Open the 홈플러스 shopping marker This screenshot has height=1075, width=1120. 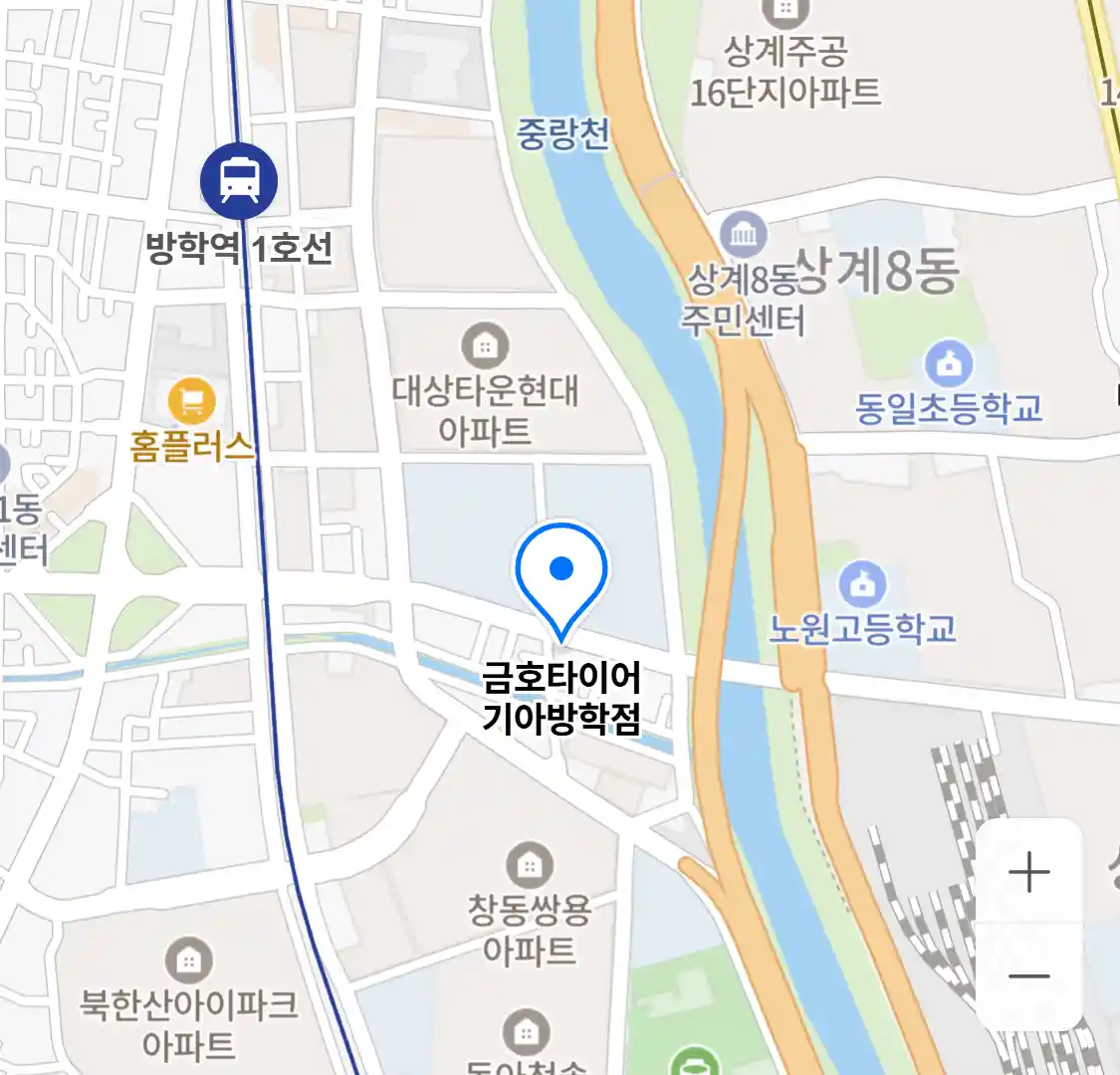(192, 402)
